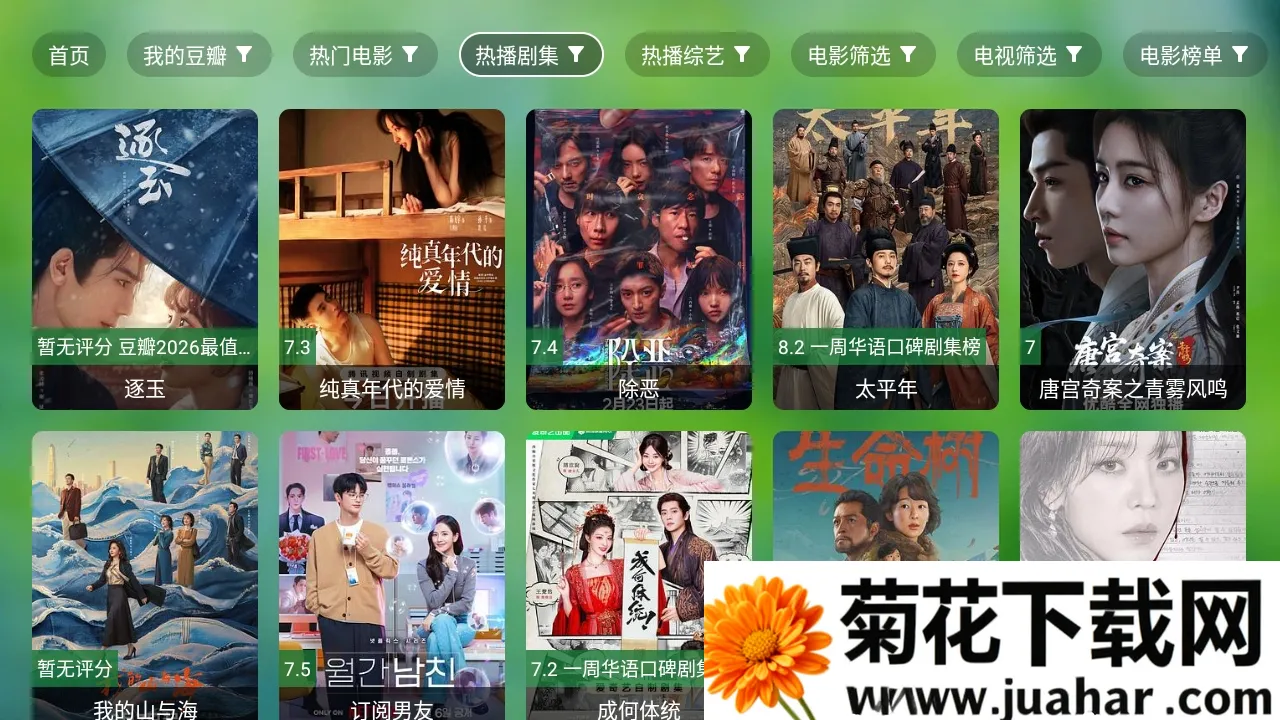The image size is (1280, 720).
Task: Select the drama 订阅男友
Action: [x=391, y=570]
